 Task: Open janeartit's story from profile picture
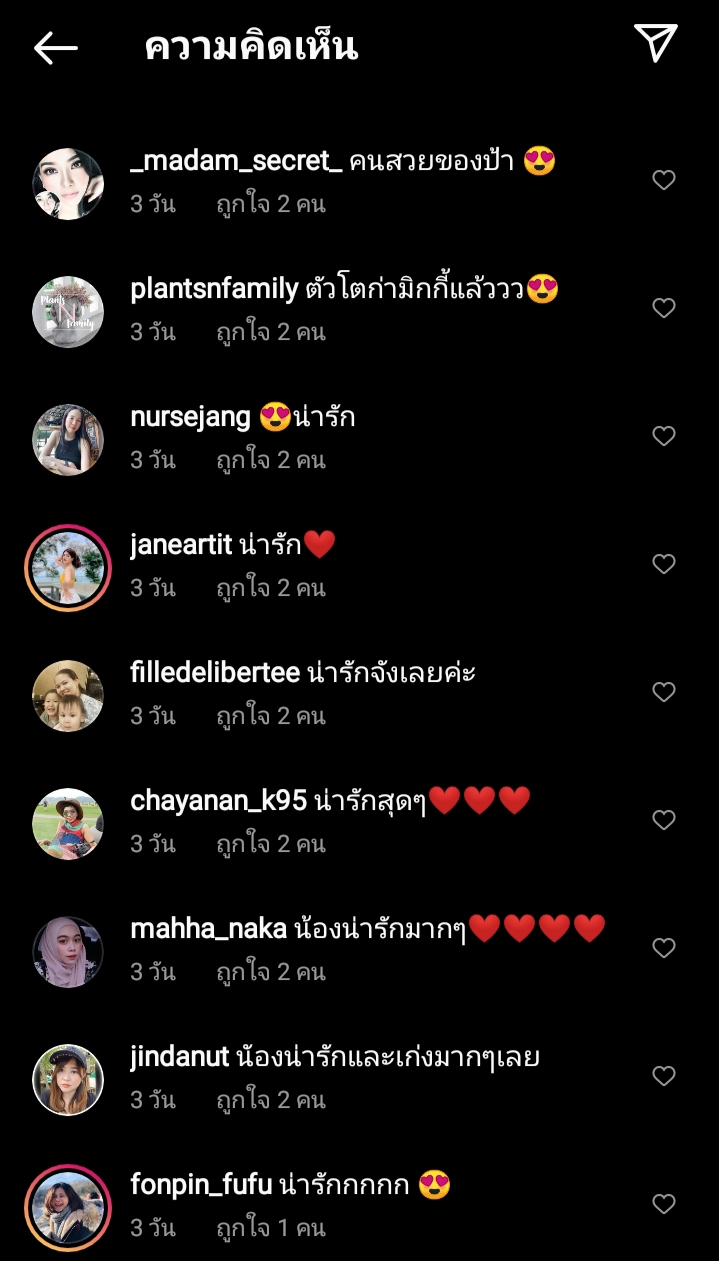coord(68,568)
